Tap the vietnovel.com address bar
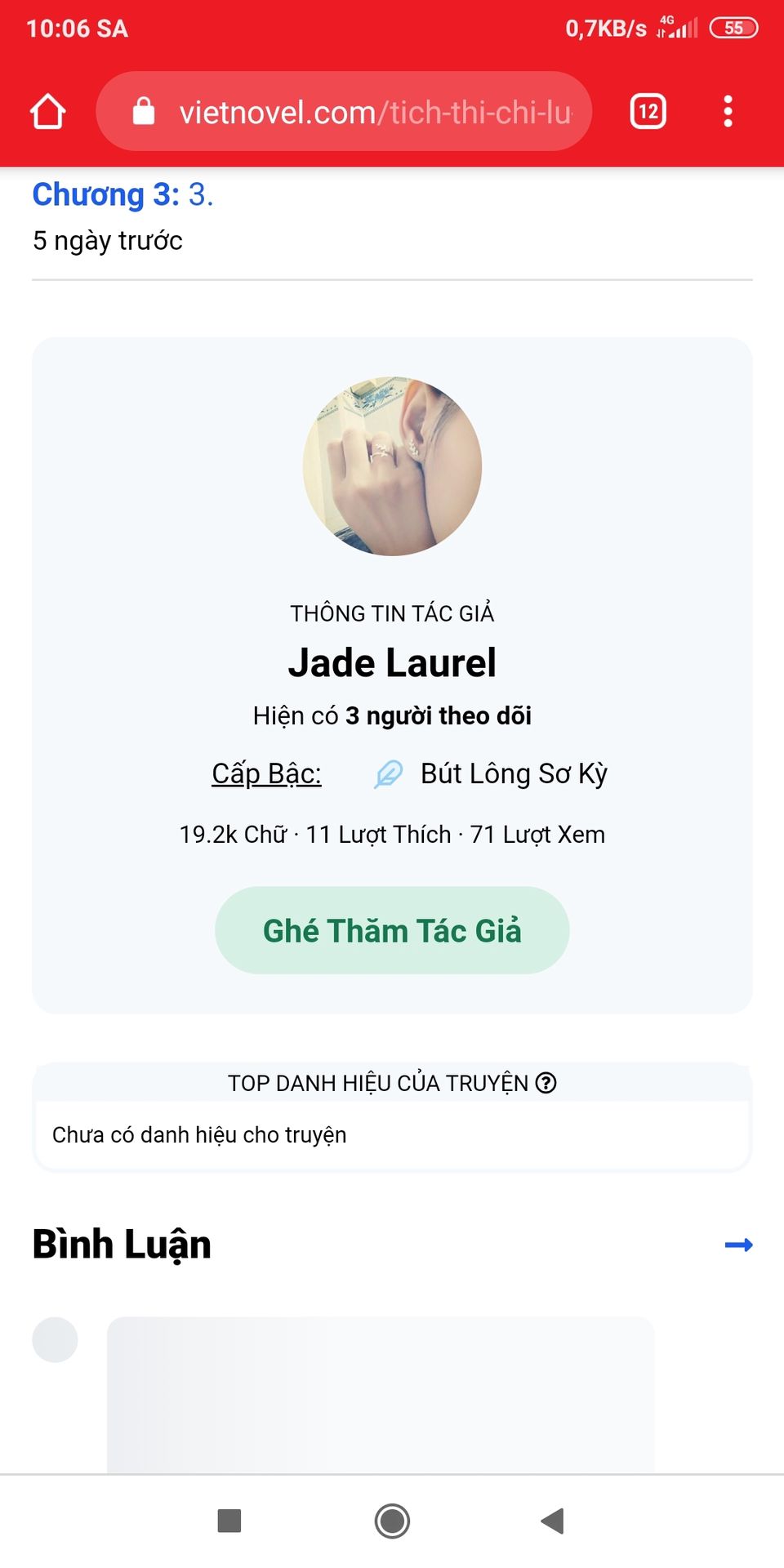Viewport: 784px width, 1568px height. pos(359,112)
